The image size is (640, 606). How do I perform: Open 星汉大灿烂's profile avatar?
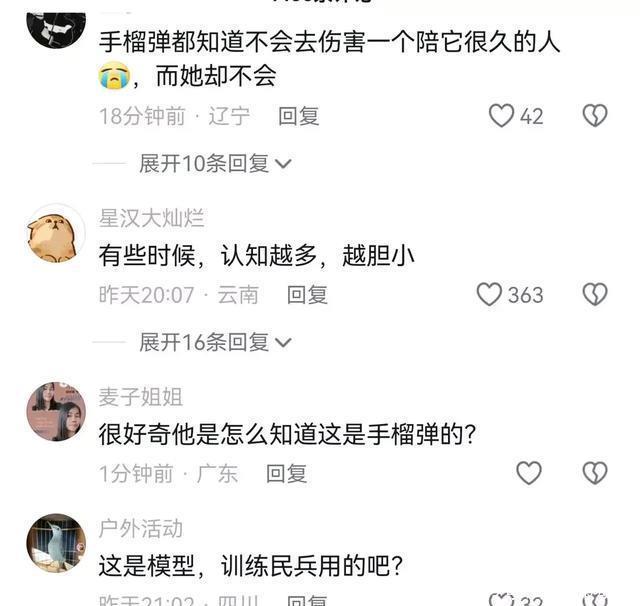click(55, 233)
